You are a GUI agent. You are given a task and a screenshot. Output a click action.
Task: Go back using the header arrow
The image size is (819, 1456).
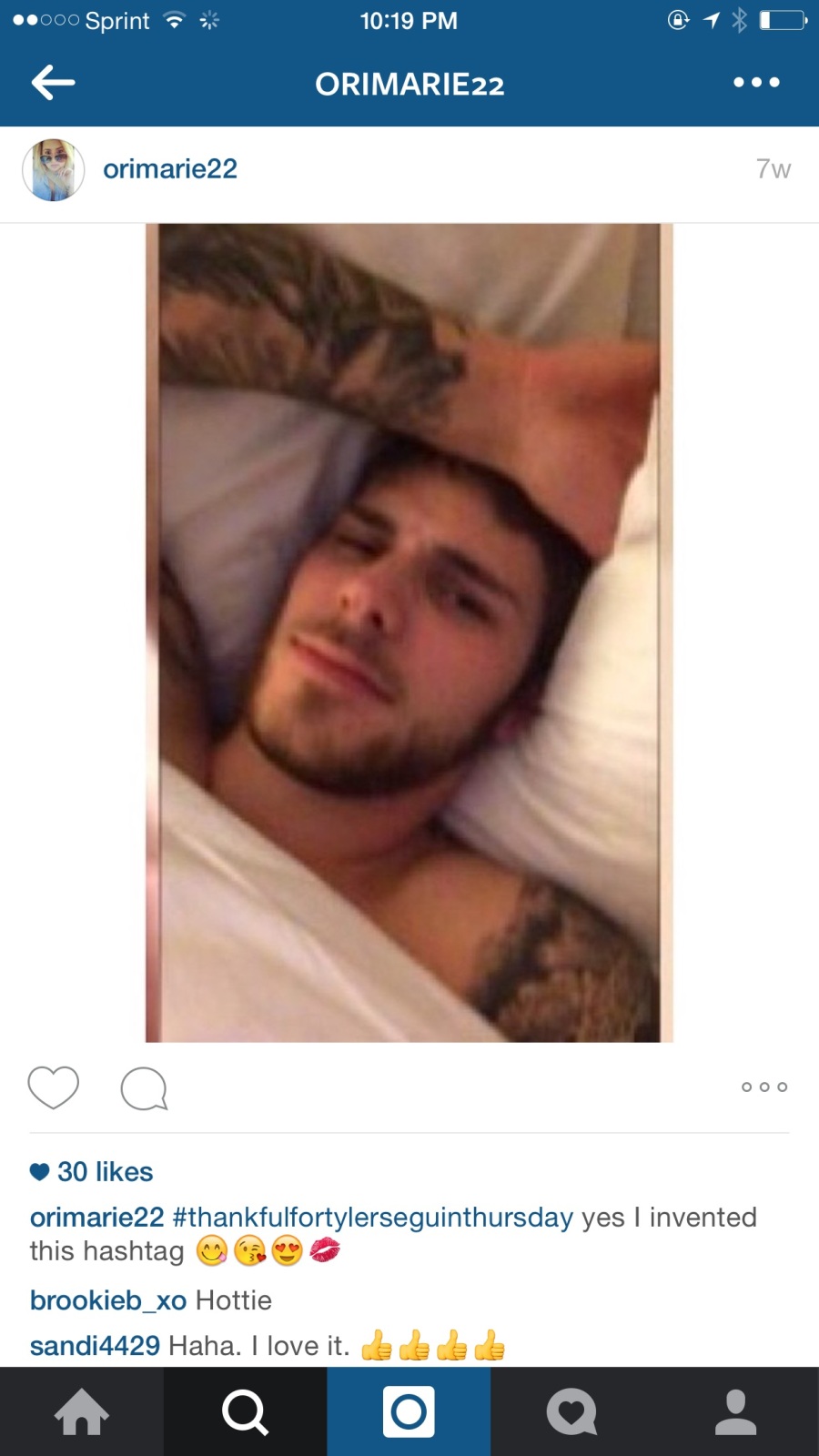pyautogui.click(x=53, y=83)
